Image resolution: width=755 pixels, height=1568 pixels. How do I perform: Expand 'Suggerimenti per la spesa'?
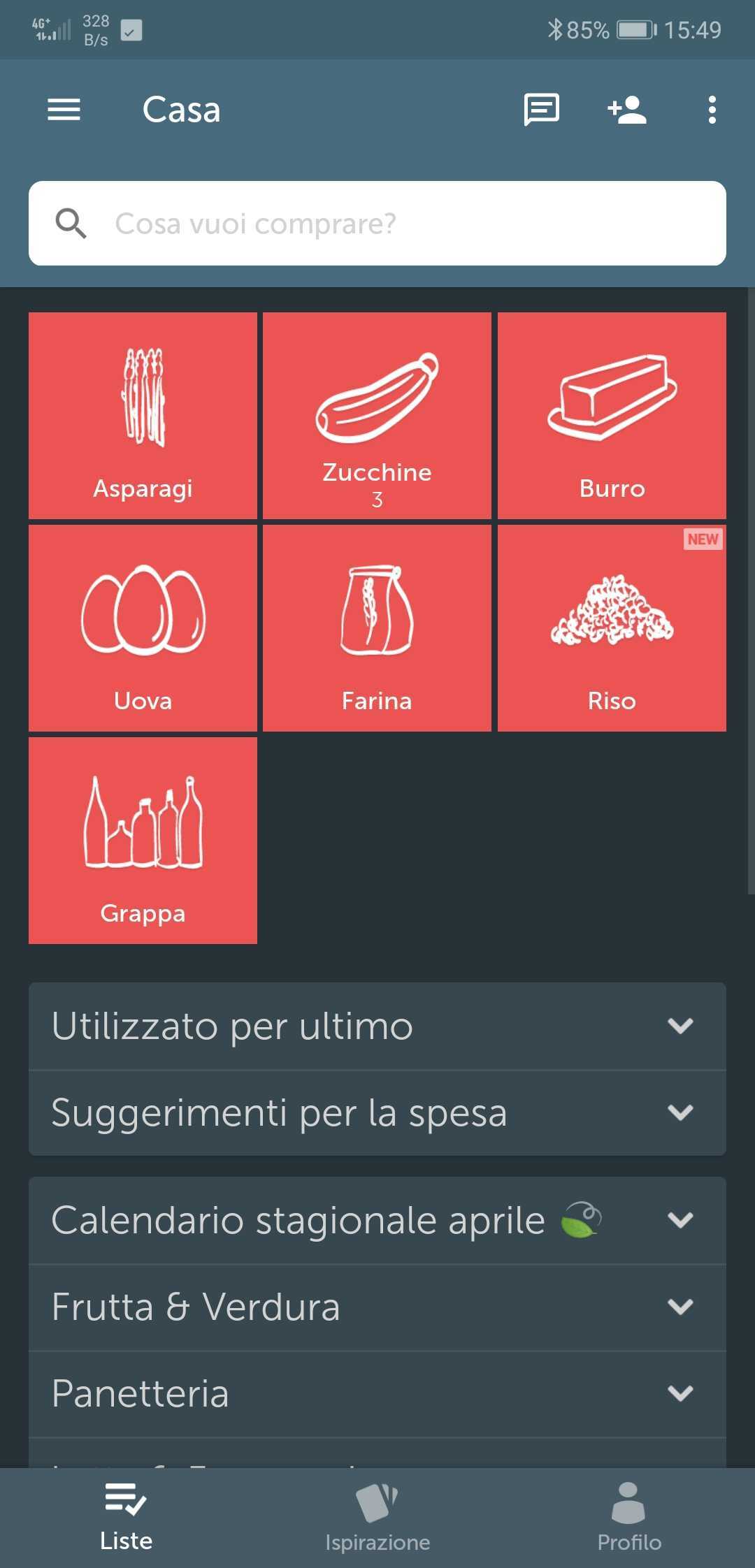click(x=377, y=1113)
